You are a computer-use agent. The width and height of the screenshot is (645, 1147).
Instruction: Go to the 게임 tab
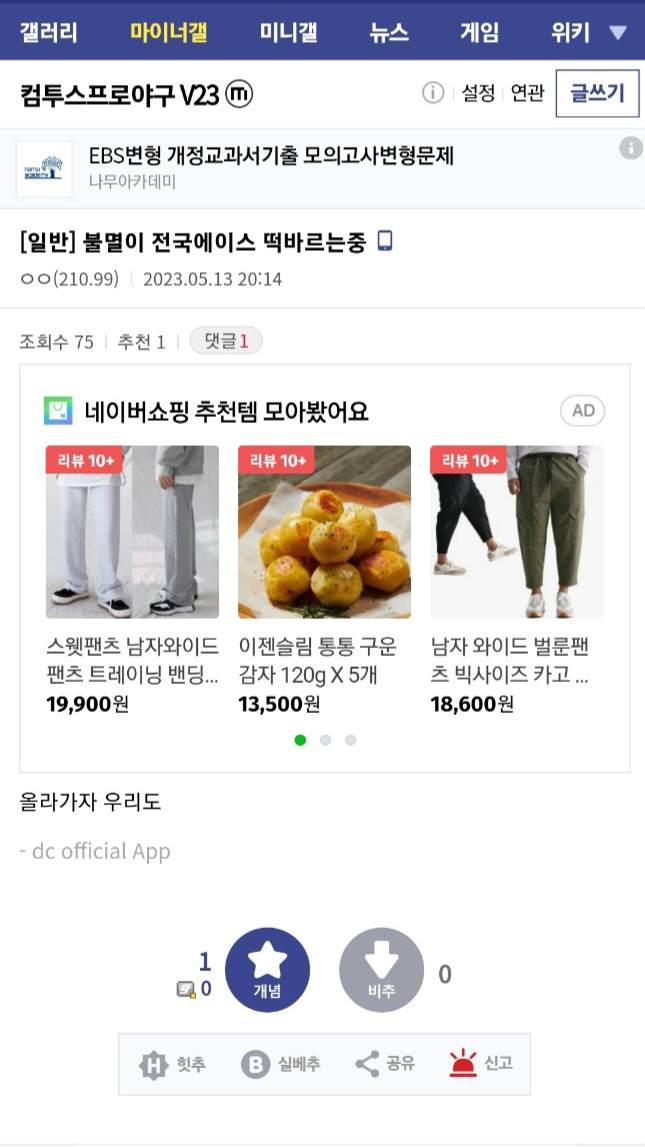(479, 32)
